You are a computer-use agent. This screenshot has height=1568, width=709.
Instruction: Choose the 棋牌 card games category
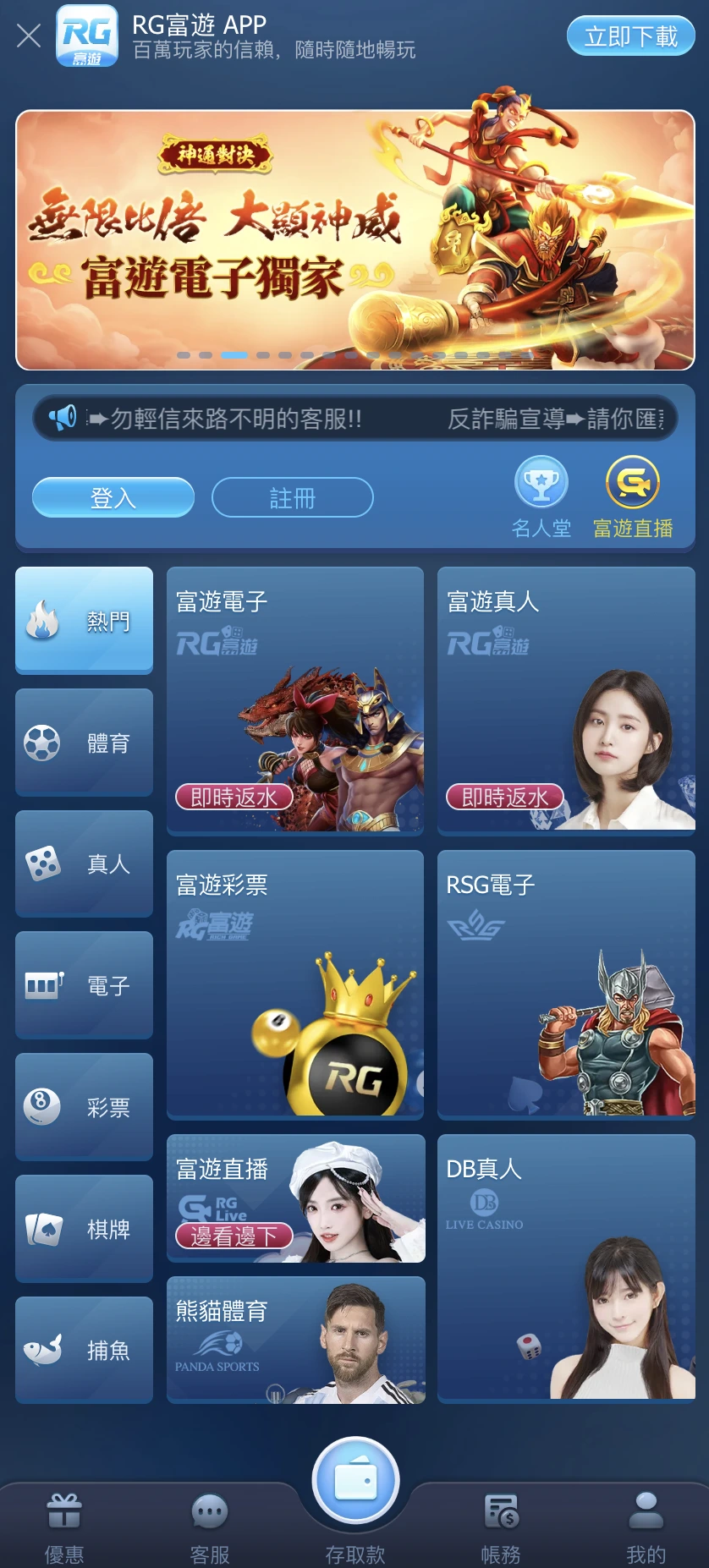84,1228
